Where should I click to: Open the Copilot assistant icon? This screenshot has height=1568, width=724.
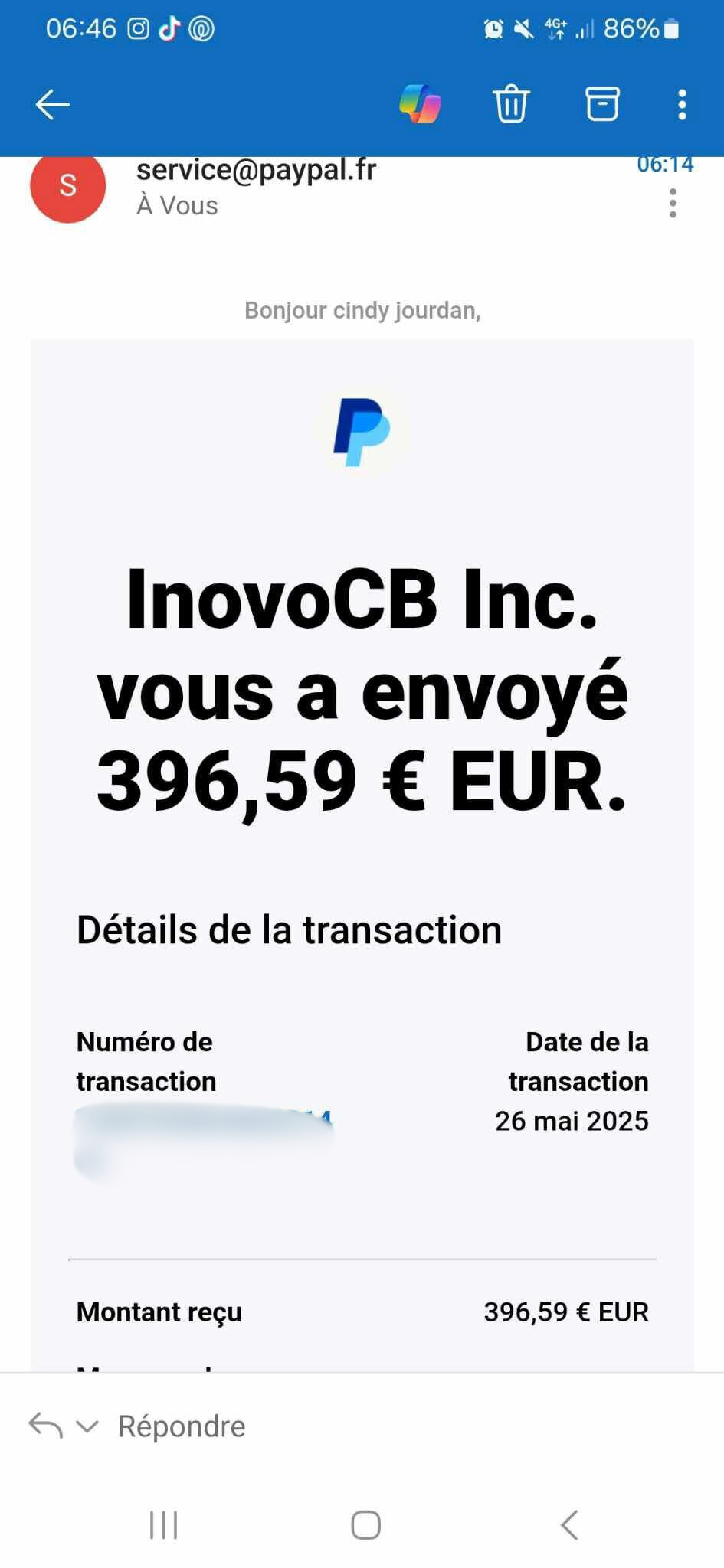pyautogui.click(x=420, y=104)
